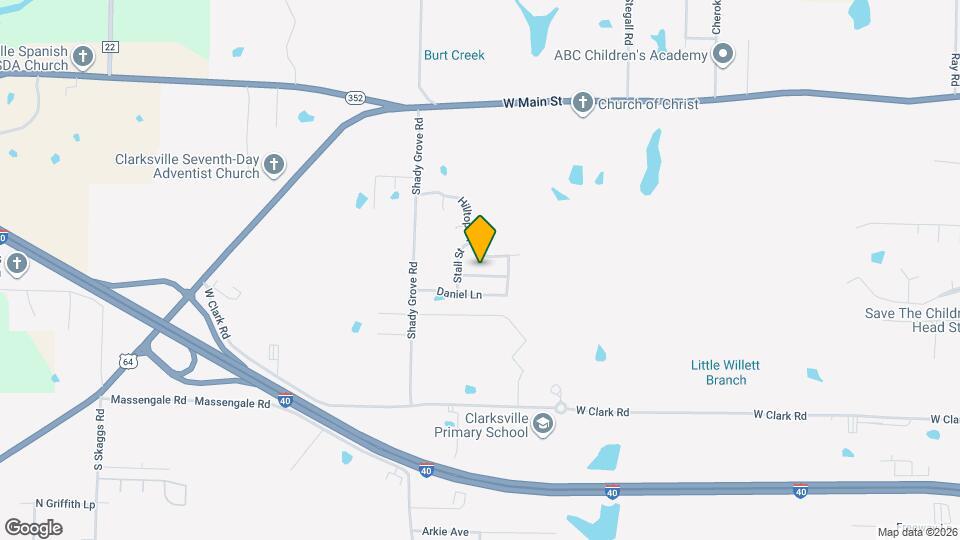Open the Church of Christ place pin

click(583, 104)
